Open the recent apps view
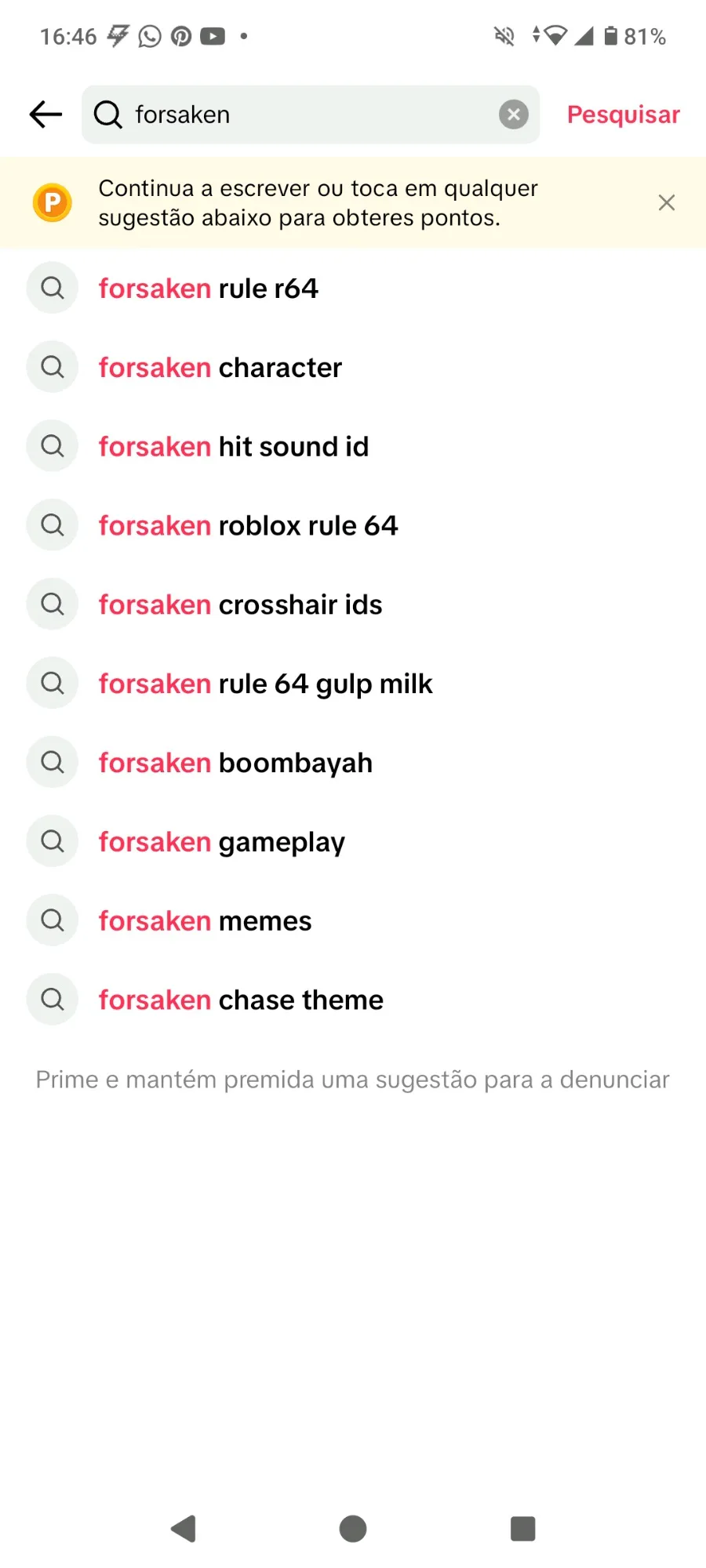Screen dimensions: 706x1568 (522, 1528)
